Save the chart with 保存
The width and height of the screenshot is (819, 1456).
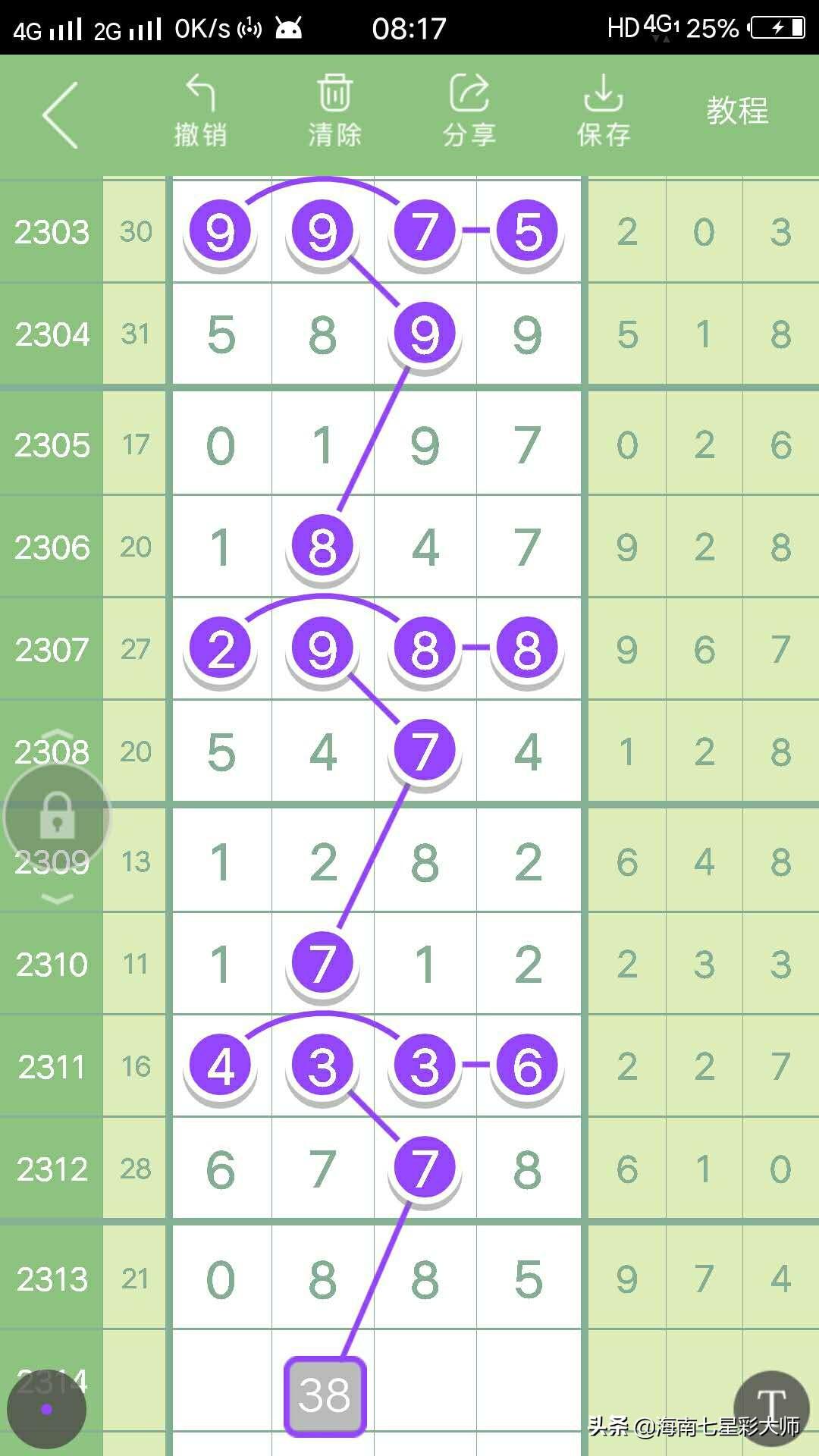tap(604, 111)
